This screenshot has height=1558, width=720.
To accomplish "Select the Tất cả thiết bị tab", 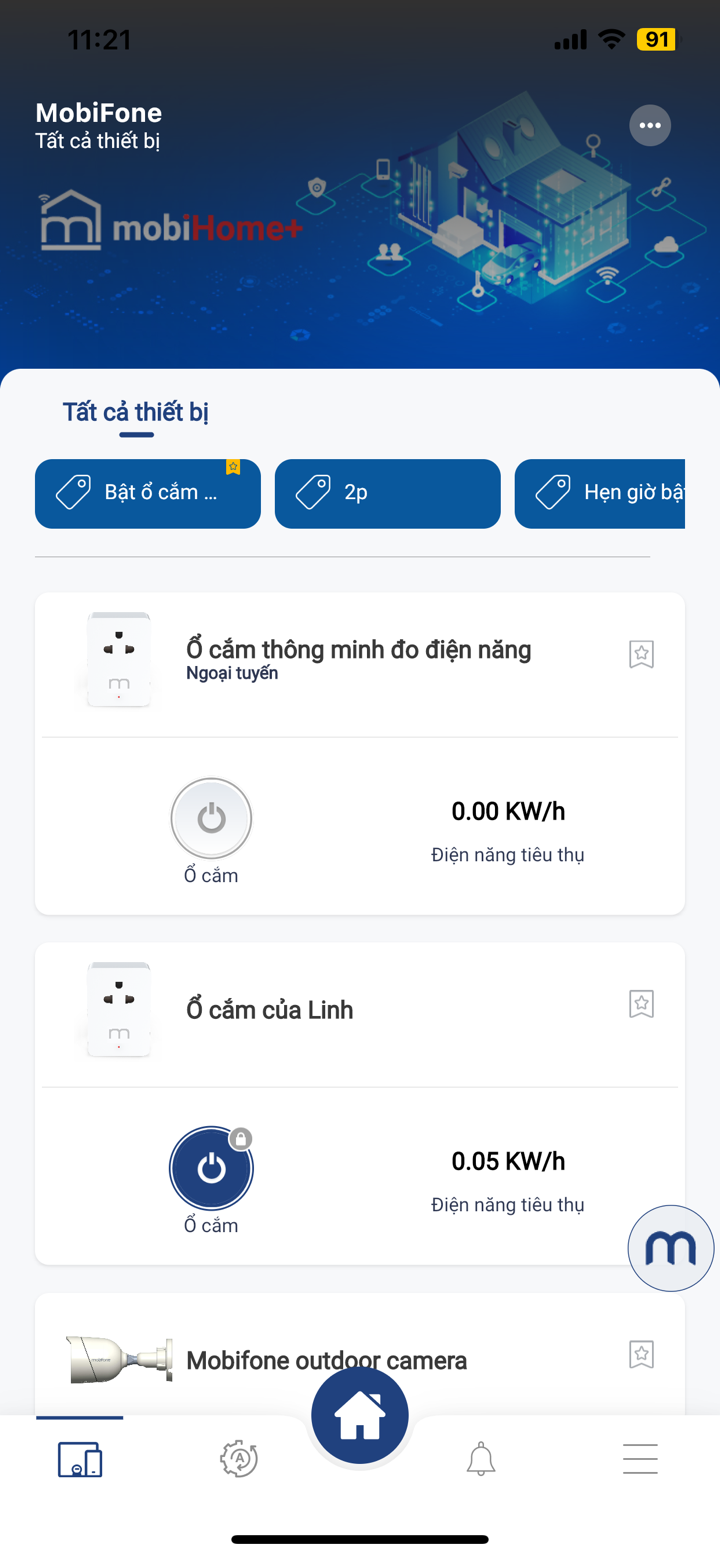I will pyautogui.click(x=135, y=412).
